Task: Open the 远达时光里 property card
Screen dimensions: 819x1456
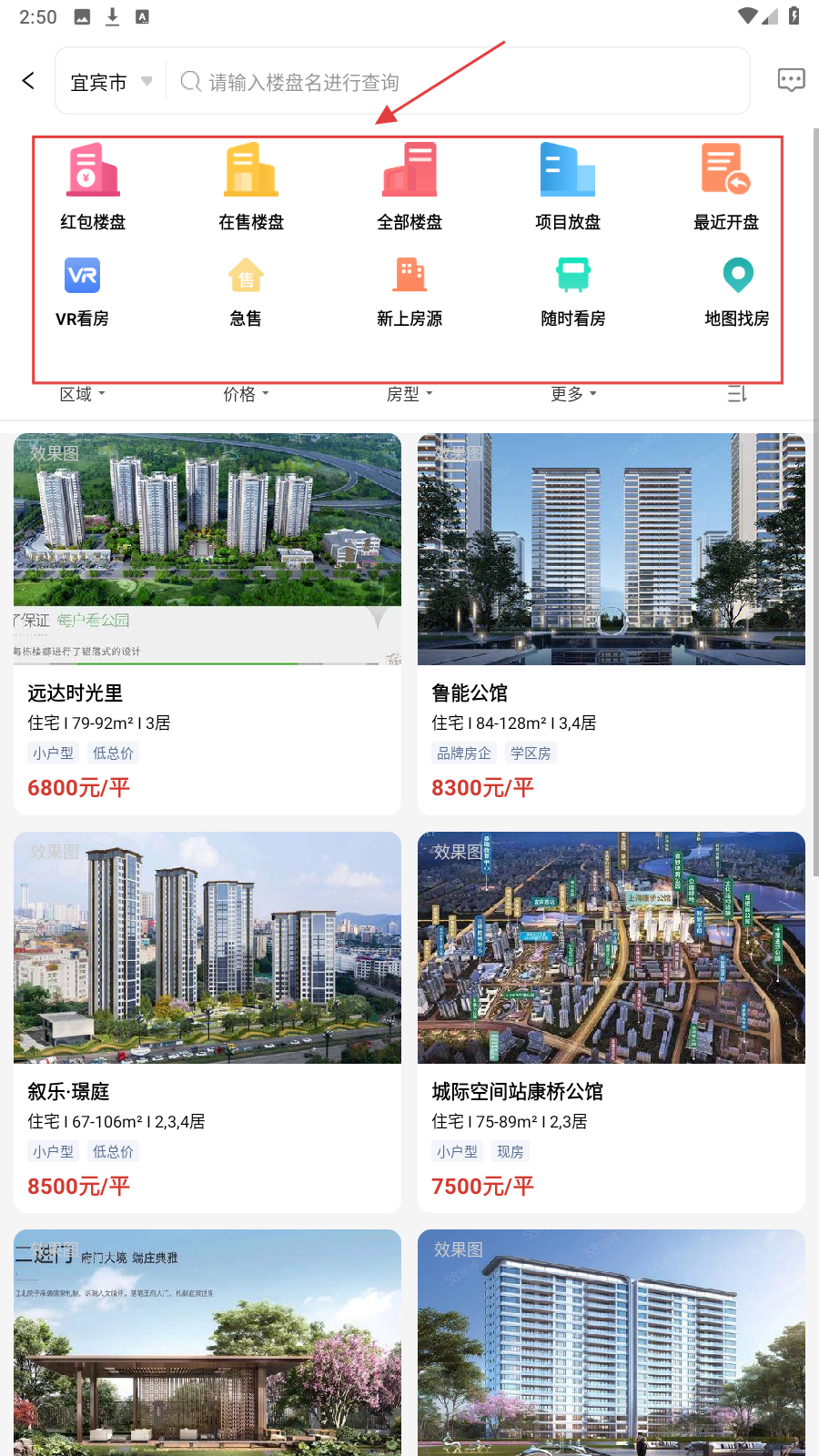Action: (x=207, y=623)
